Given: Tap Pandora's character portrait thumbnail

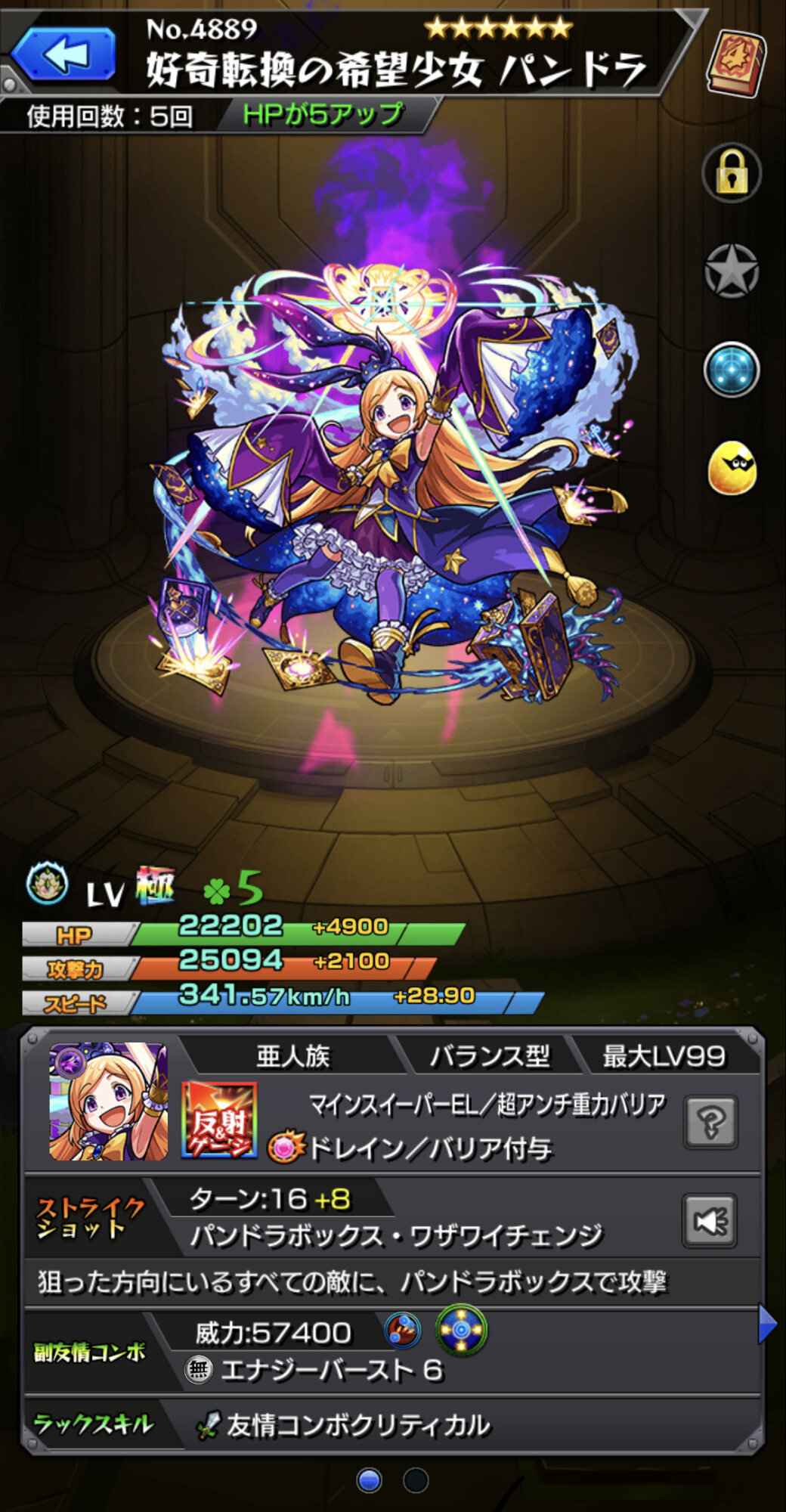Looking at the screenshot, I should click(108, 1101).
